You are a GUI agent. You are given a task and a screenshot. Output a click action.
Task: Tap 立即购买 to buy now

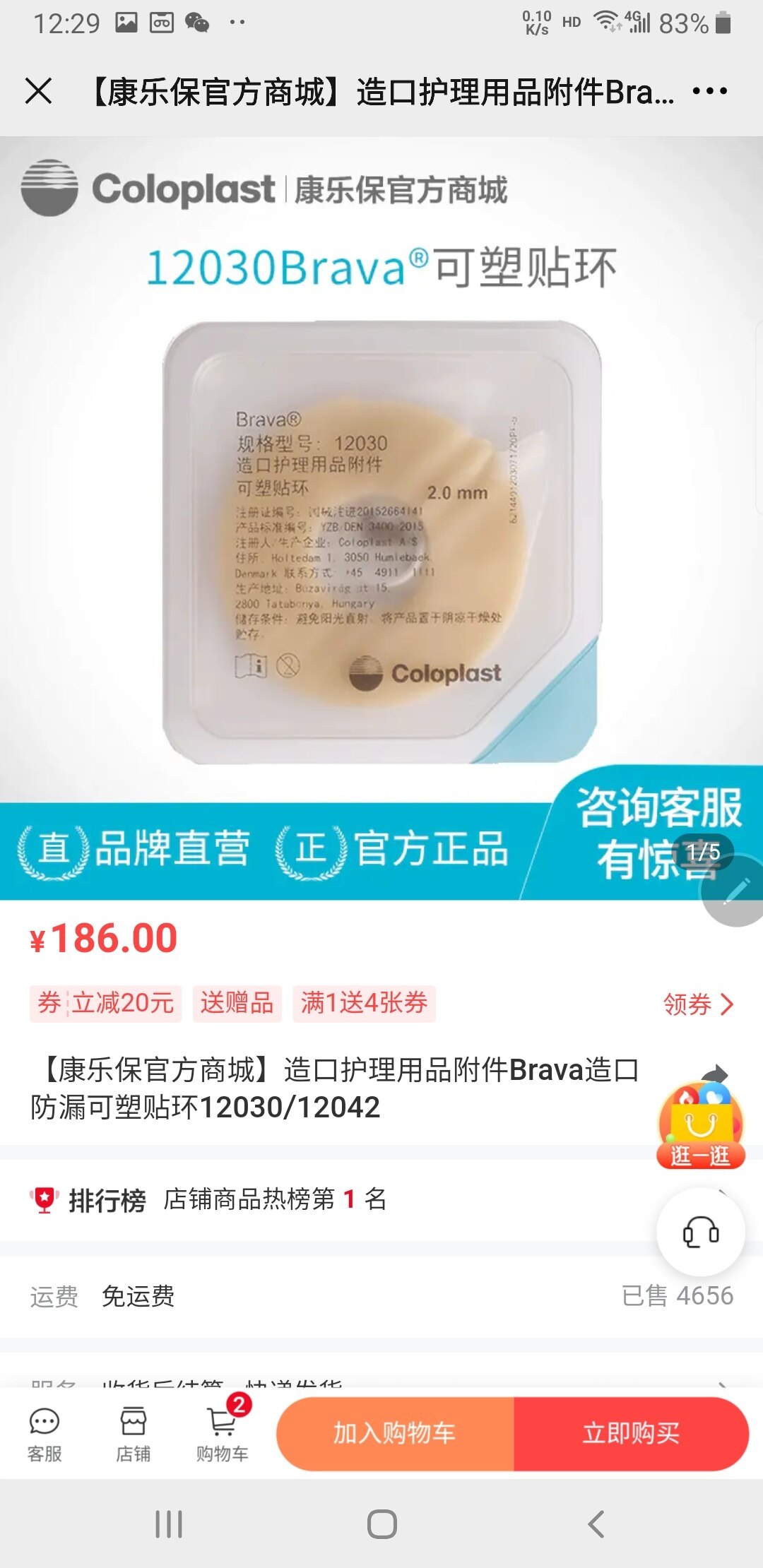(x=630, y=1434)
